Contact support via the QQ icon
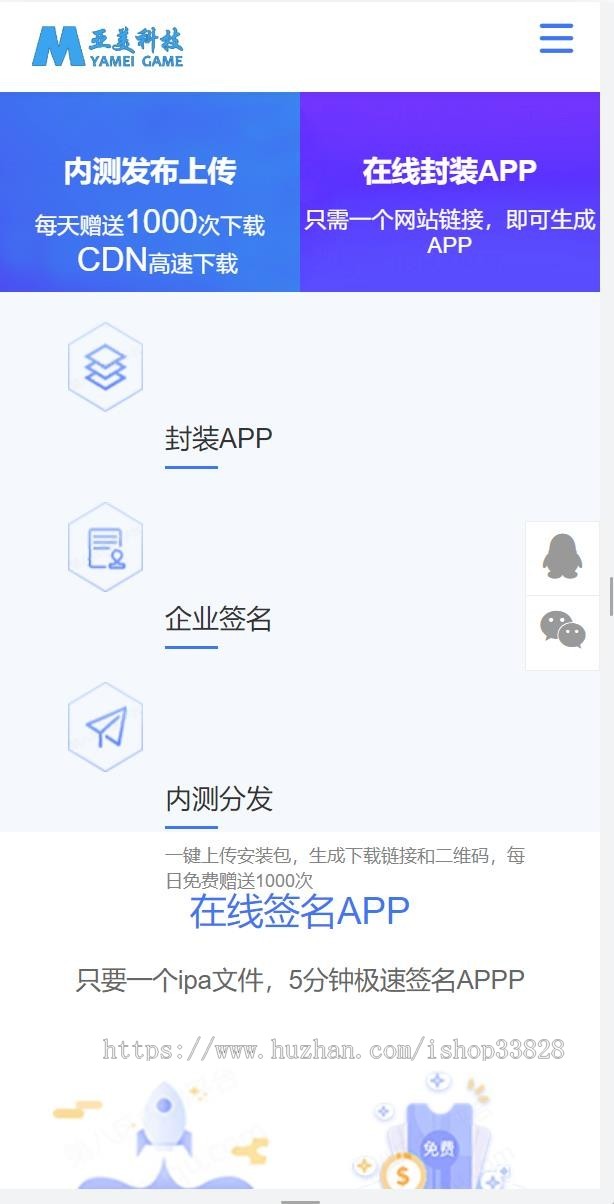Screen dimensions: 614x1204 point(562,558)
